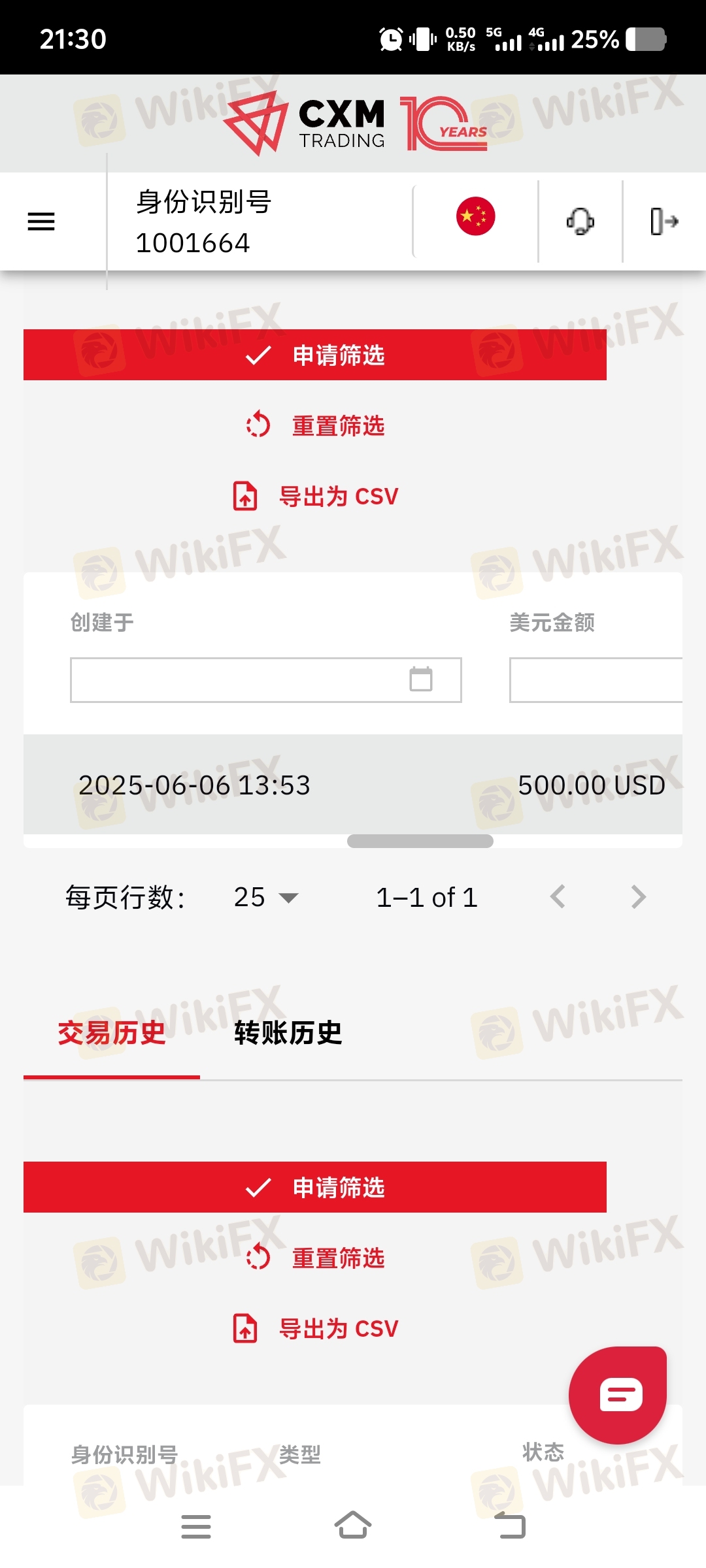Go to the previous results page
Image resolution: width=706 pixels, height=1568 pixels.
click(x=558, y=897)
